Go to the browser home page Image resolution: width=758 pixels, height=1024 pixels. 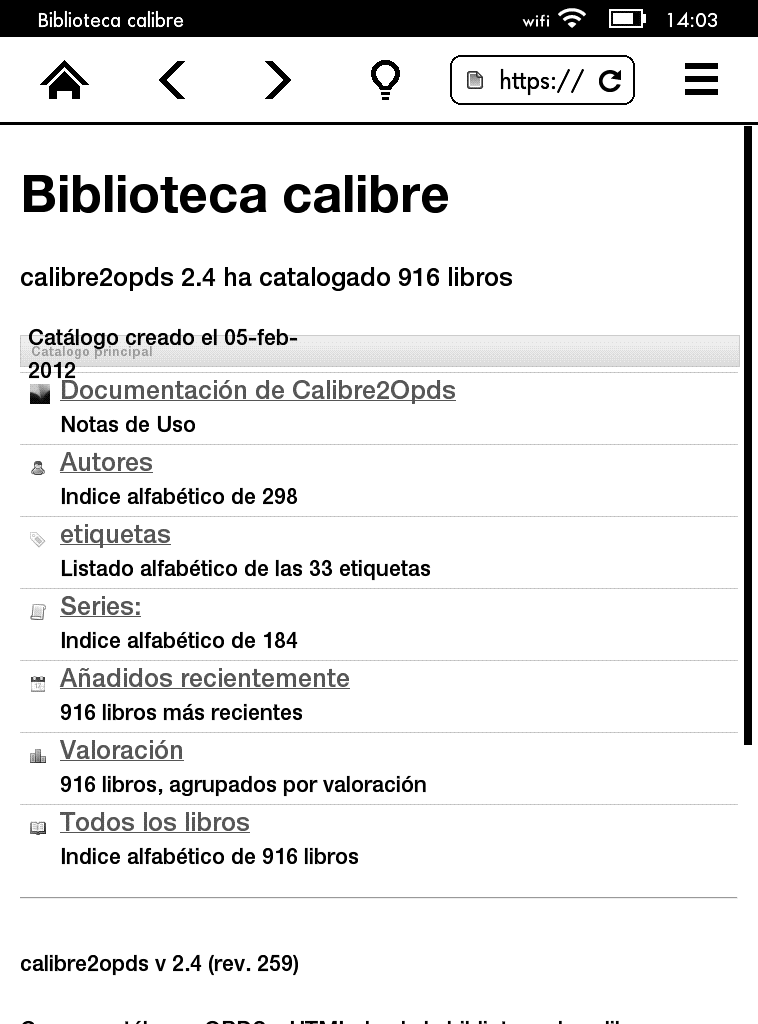(x=65, y=80)
